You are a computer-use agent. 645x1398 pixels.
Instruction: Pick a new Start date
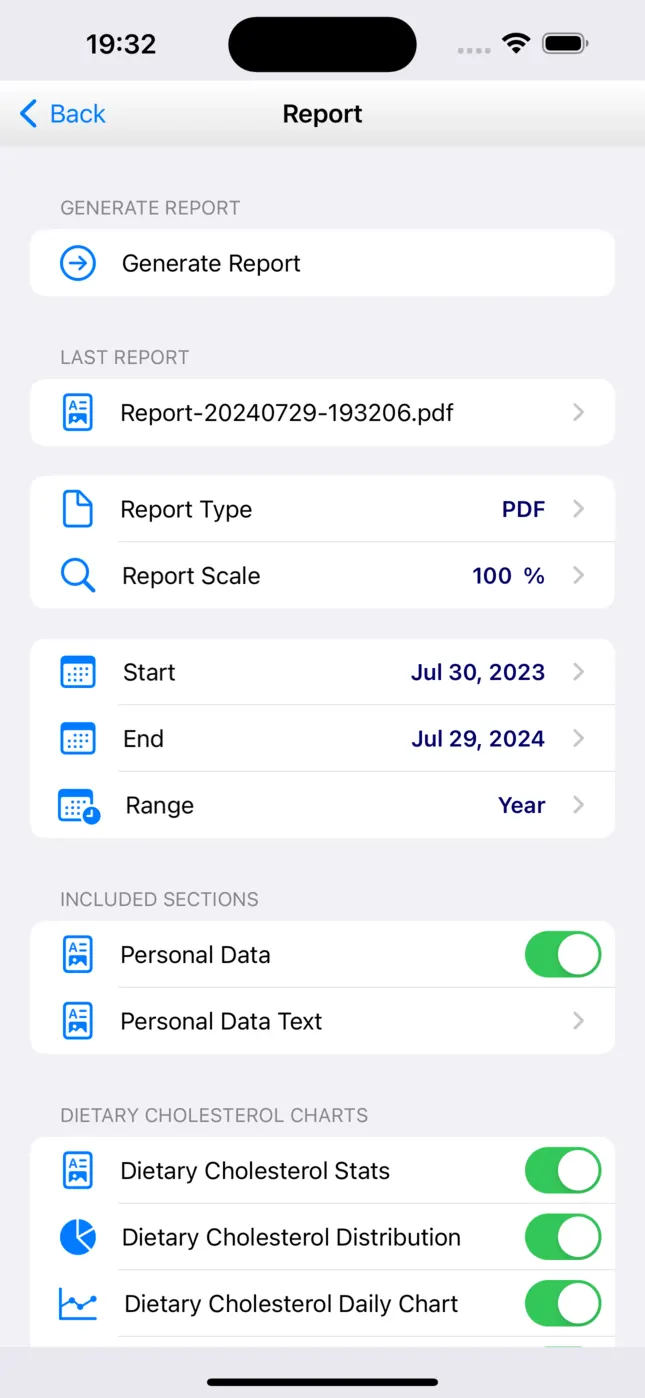pyautogui.click(x=322, y=672)
